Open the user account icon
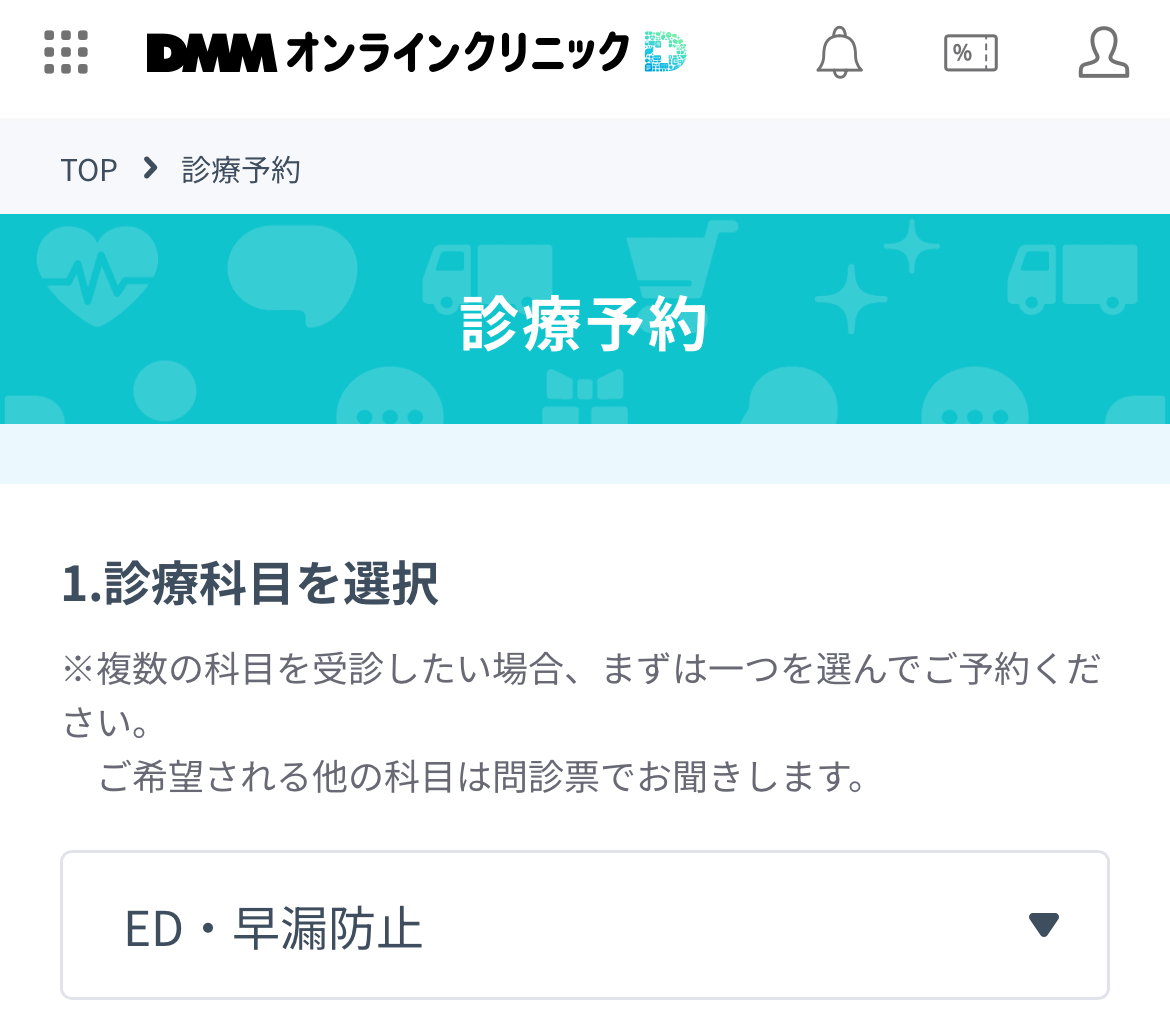 point(1103,53)
